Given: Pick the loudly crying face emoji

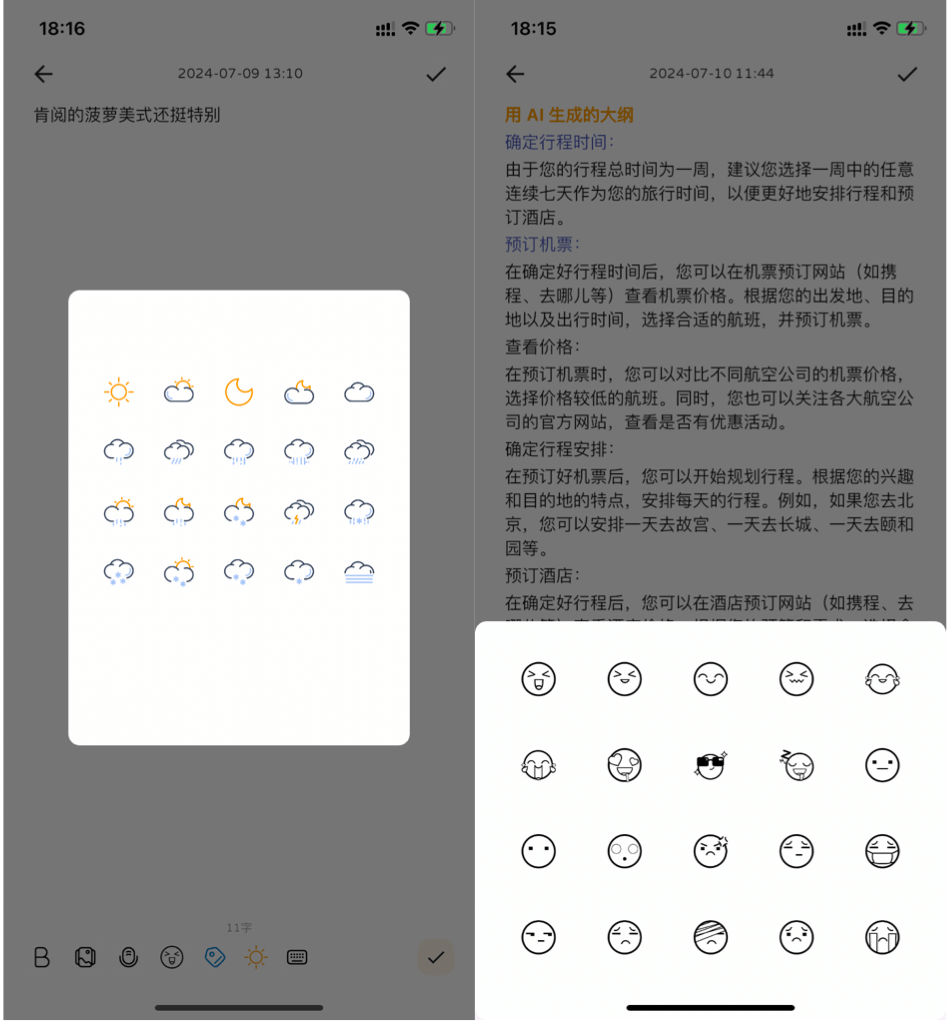Looking at the screenshot, I should [x=882, y=937].
